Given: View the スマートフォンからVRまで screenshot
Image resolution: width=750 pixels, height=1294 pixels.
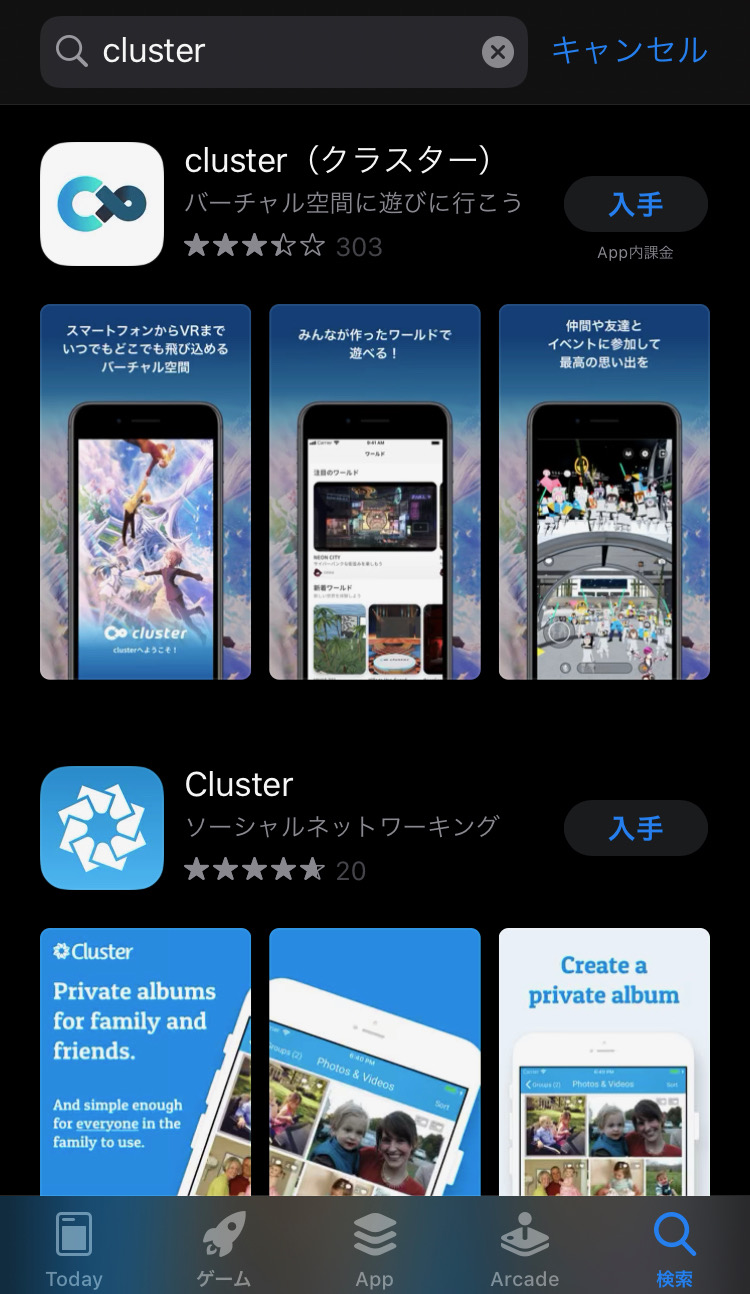Looking at the screenshot, I should [x=145, y=492].
